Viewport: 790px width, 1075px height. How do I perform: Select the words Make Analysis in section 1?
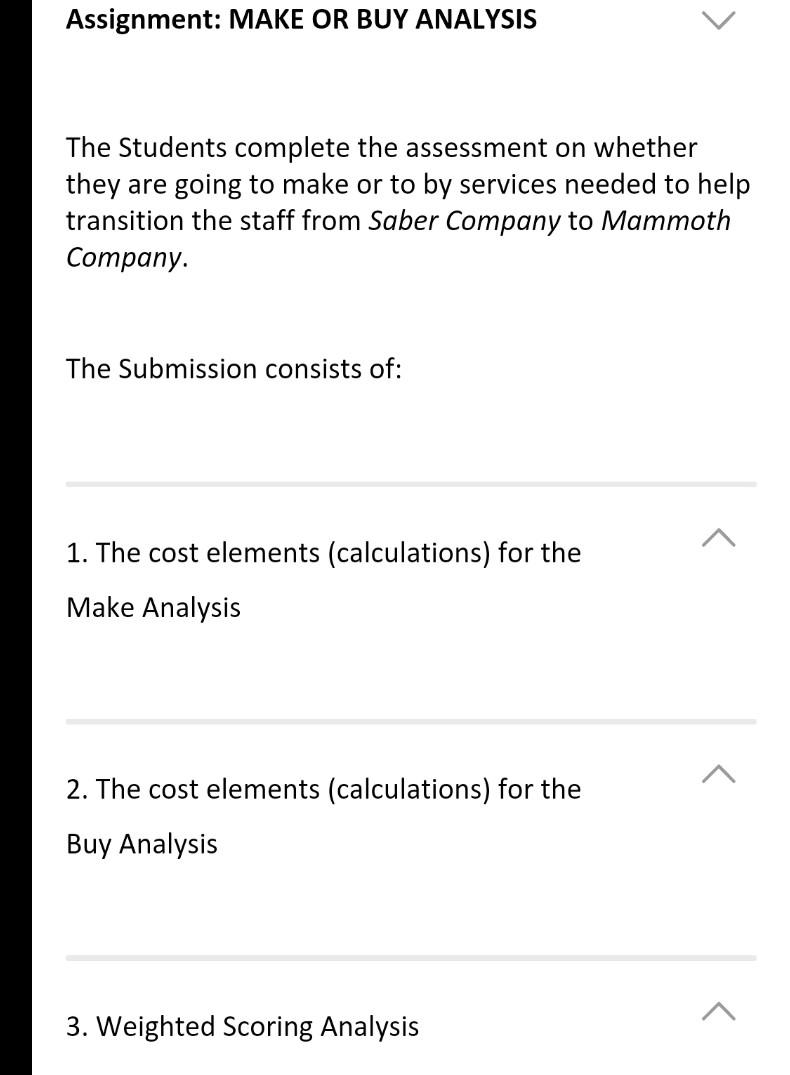(152, 607)
